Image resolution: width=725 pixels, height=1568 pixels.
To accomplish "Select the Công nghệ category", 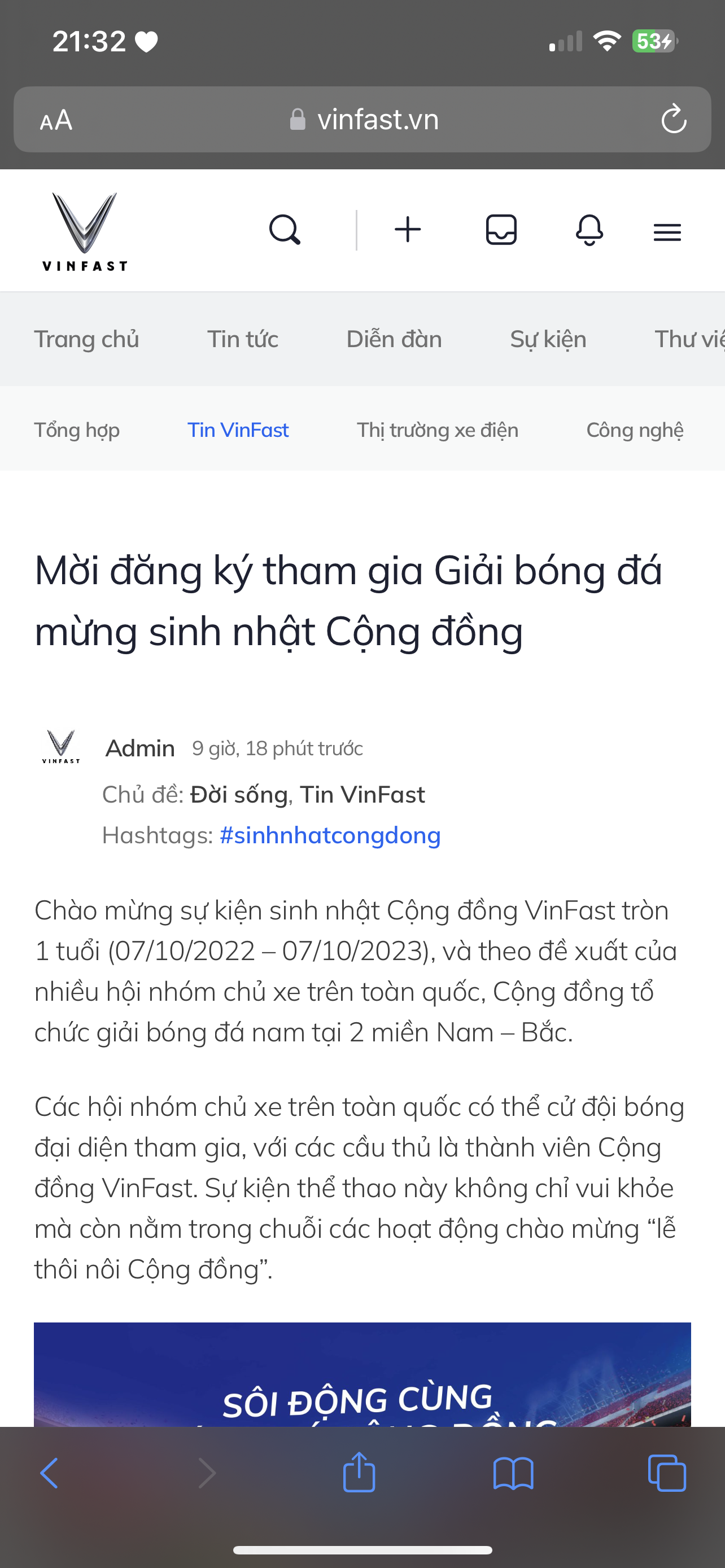I will coord(634,430).
